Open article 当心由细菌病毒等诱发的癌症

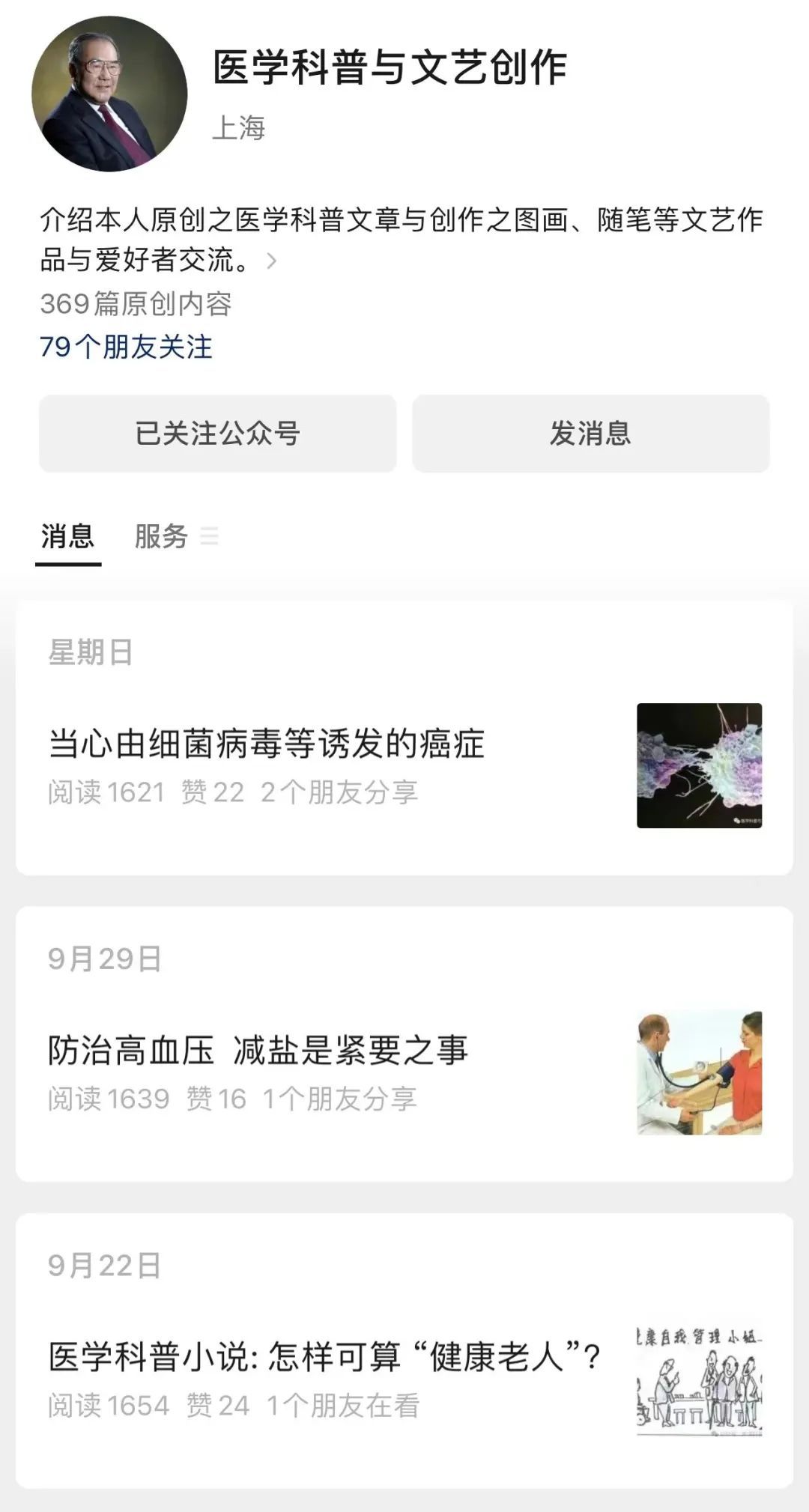tap(267, 744)
